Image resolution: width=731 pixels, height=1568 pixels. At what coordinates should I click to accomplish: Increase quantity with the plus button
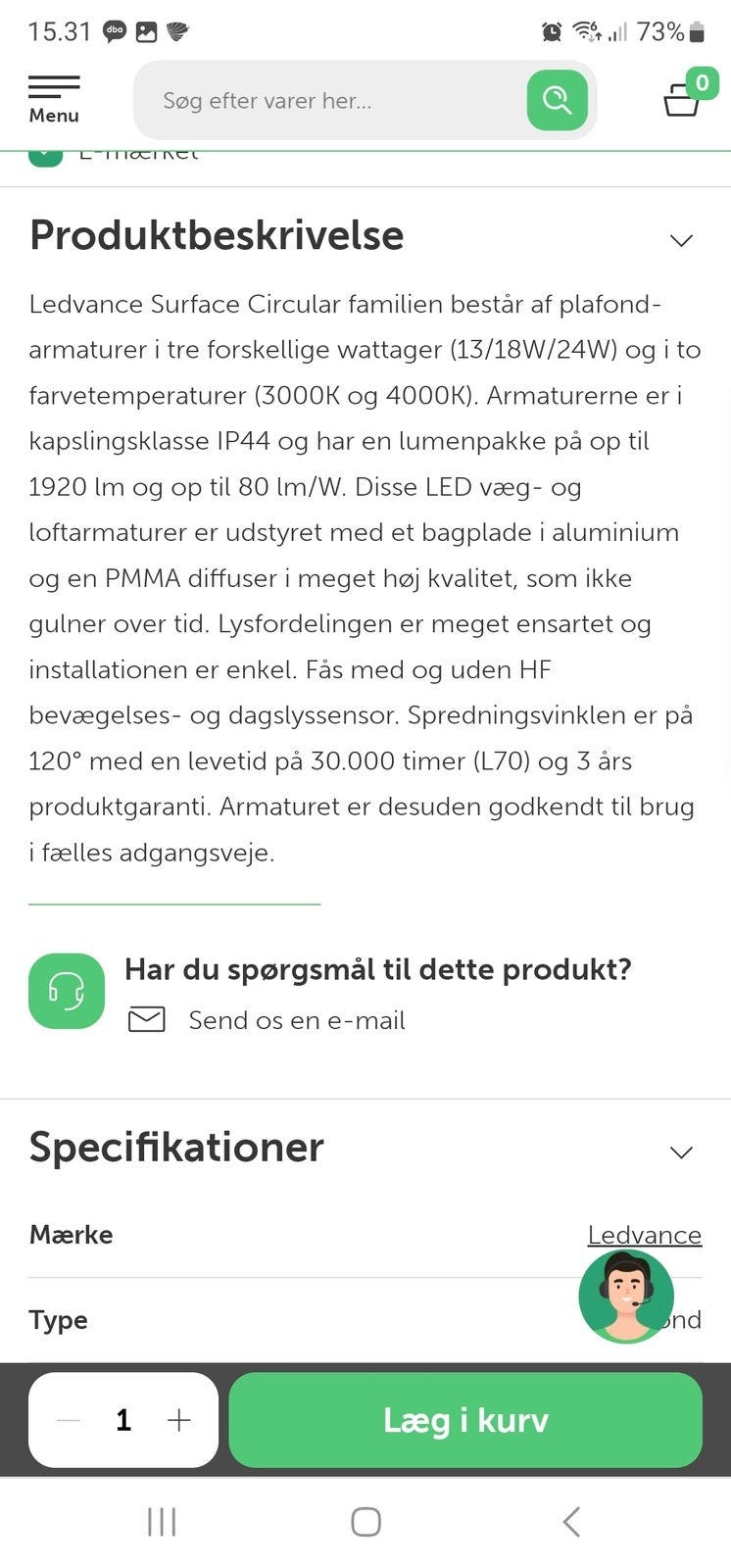pyautogui.click(x=178, y=1420)
